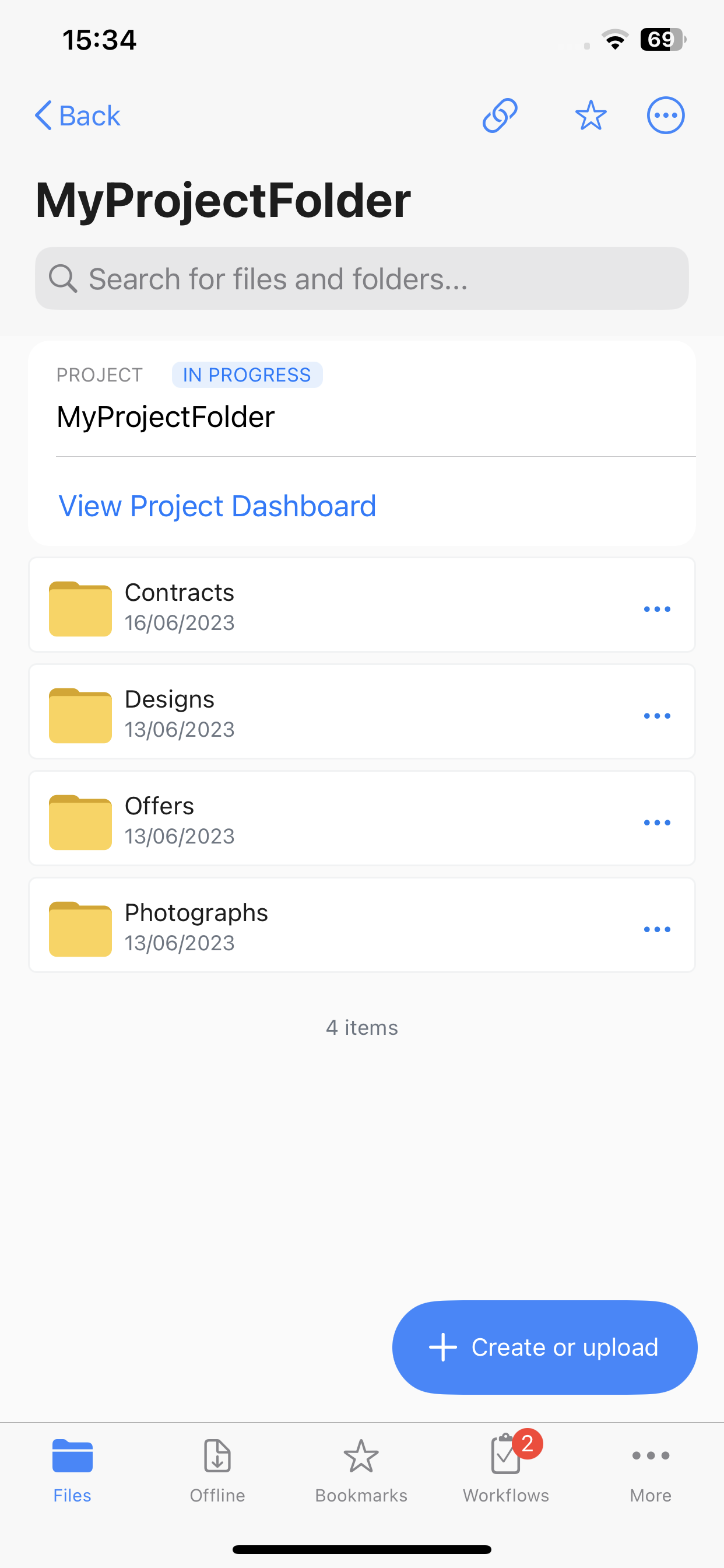Open options for the Contracts folder
Screen dimensions: 724x1568
click(x=657, y=608)
